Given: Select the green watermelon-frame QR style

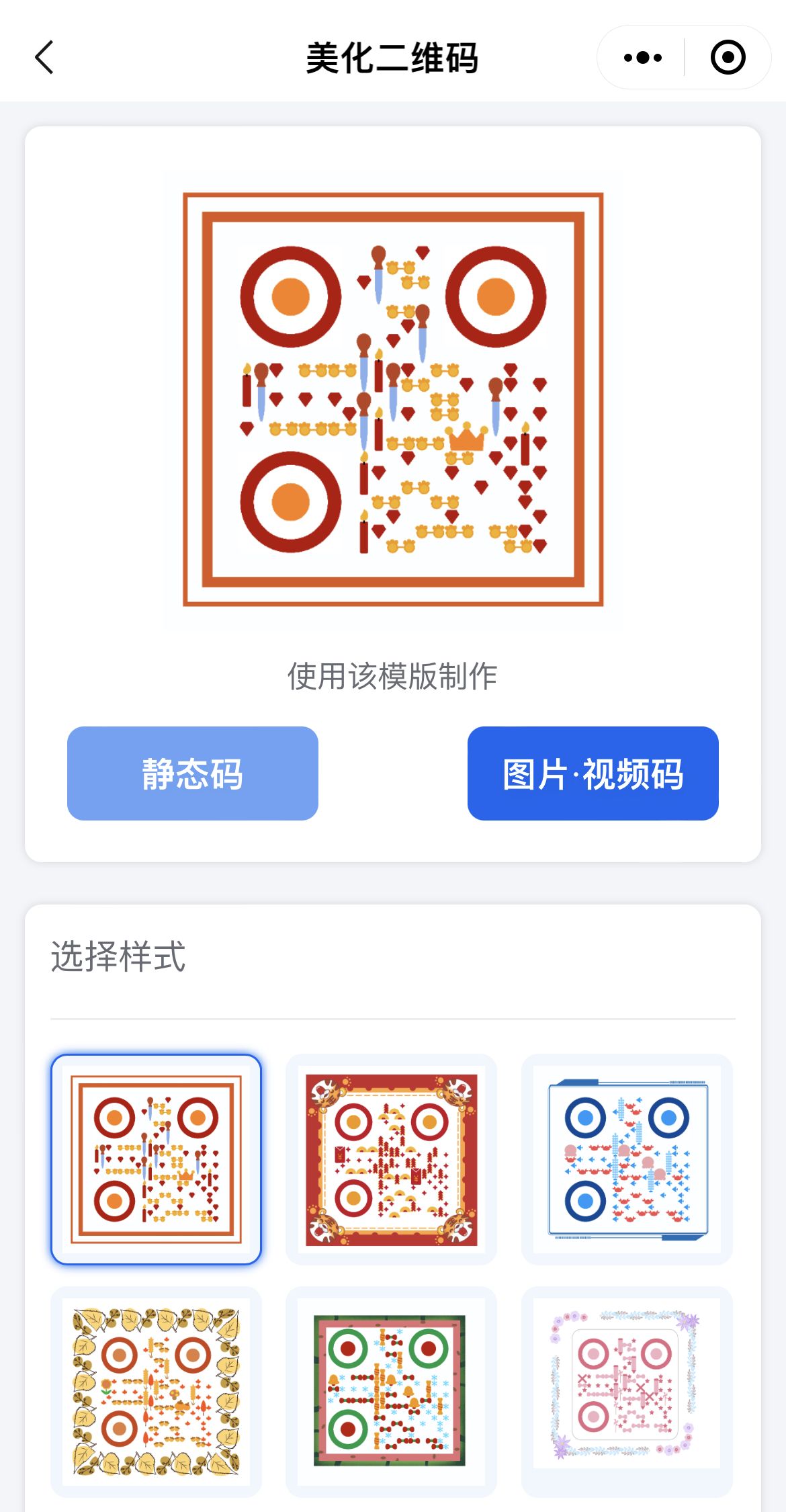Looking at the screenshot, I should click(x=391, y=1391).
